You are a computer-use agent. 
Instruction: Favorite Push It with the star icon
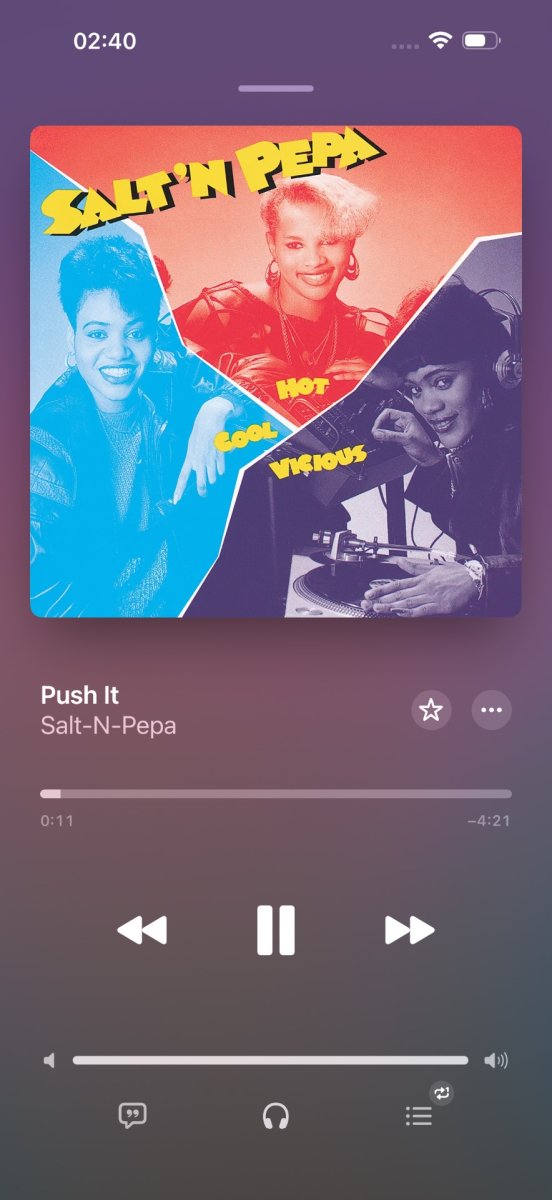[x=431, y=710]
